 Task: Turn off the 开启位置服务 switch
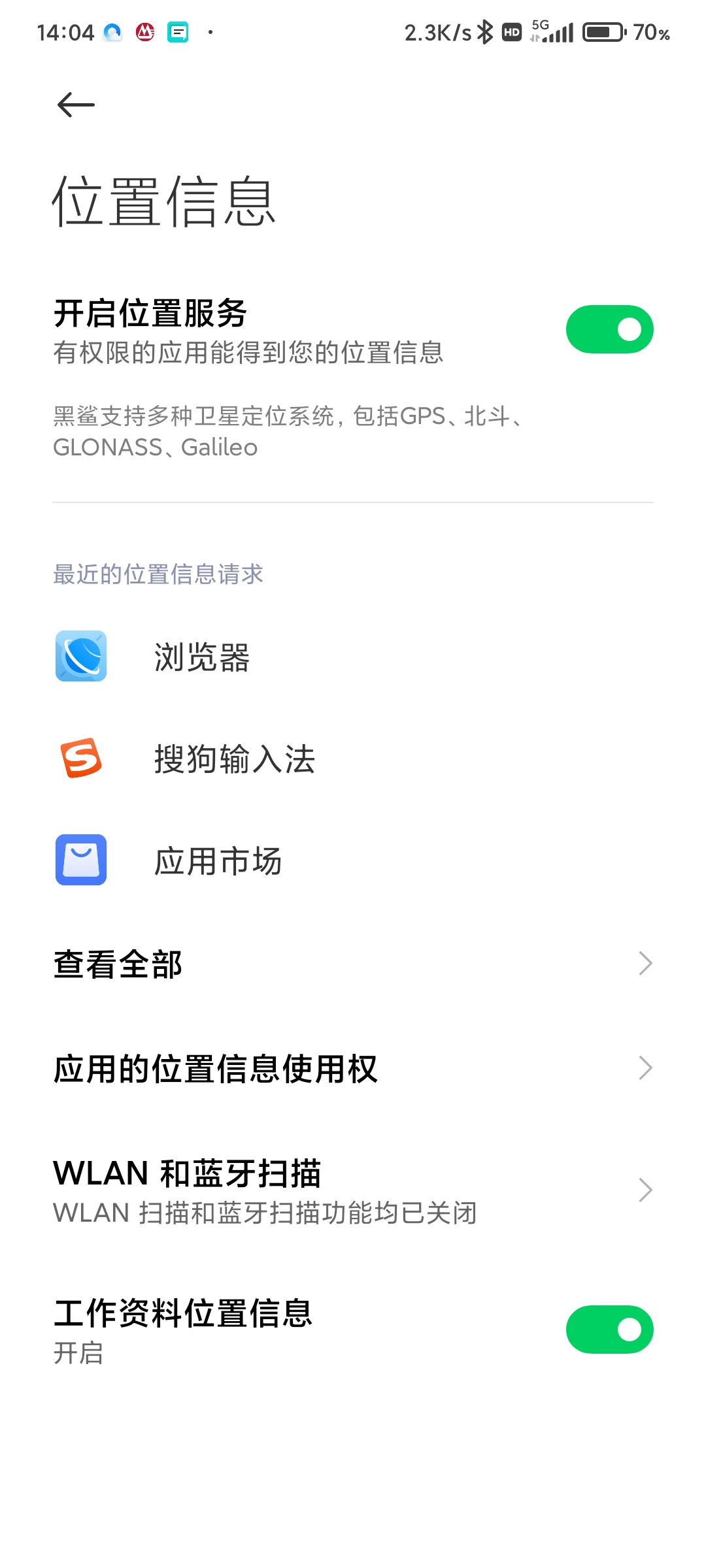(609, 329)
